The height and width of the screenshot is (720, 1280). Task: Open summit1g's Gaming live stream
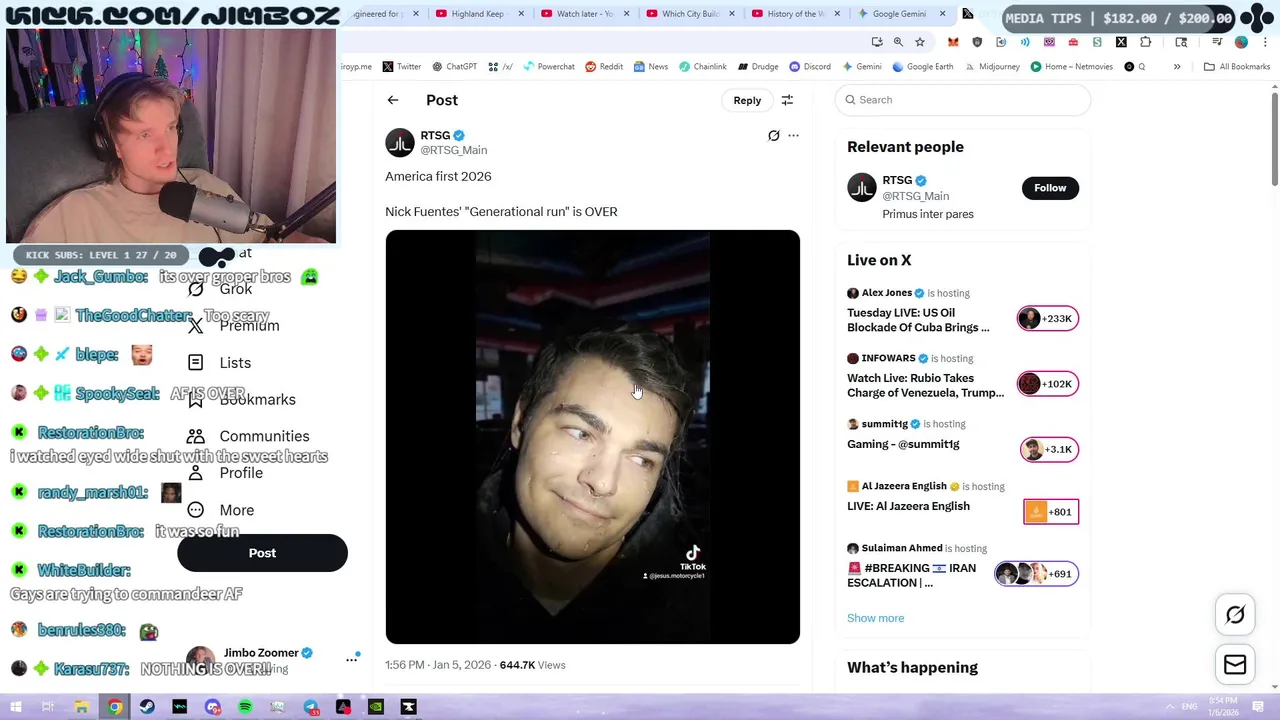tap(903, 444)
